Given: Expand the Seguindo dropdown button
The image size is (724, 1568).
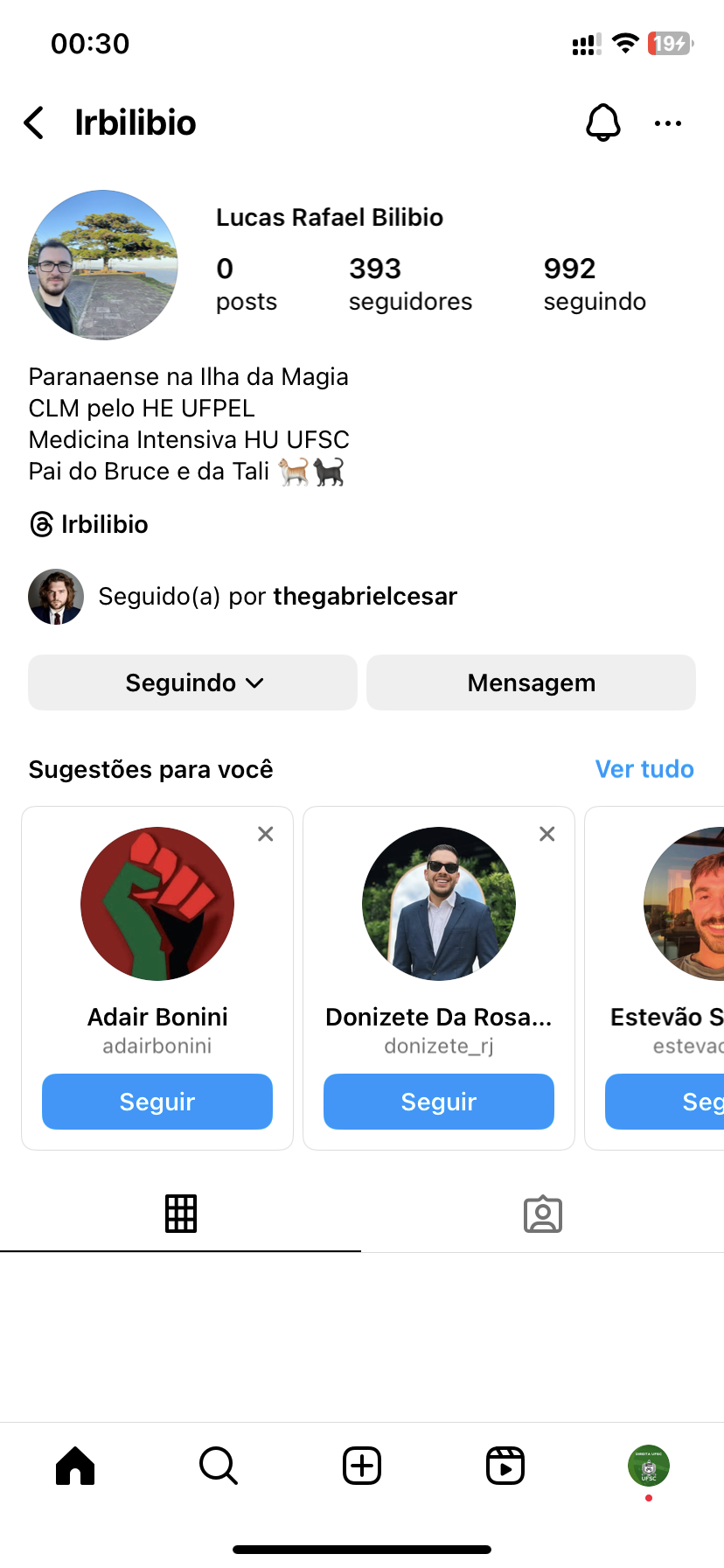Looking at the screenshot, I should click(193, 682).
